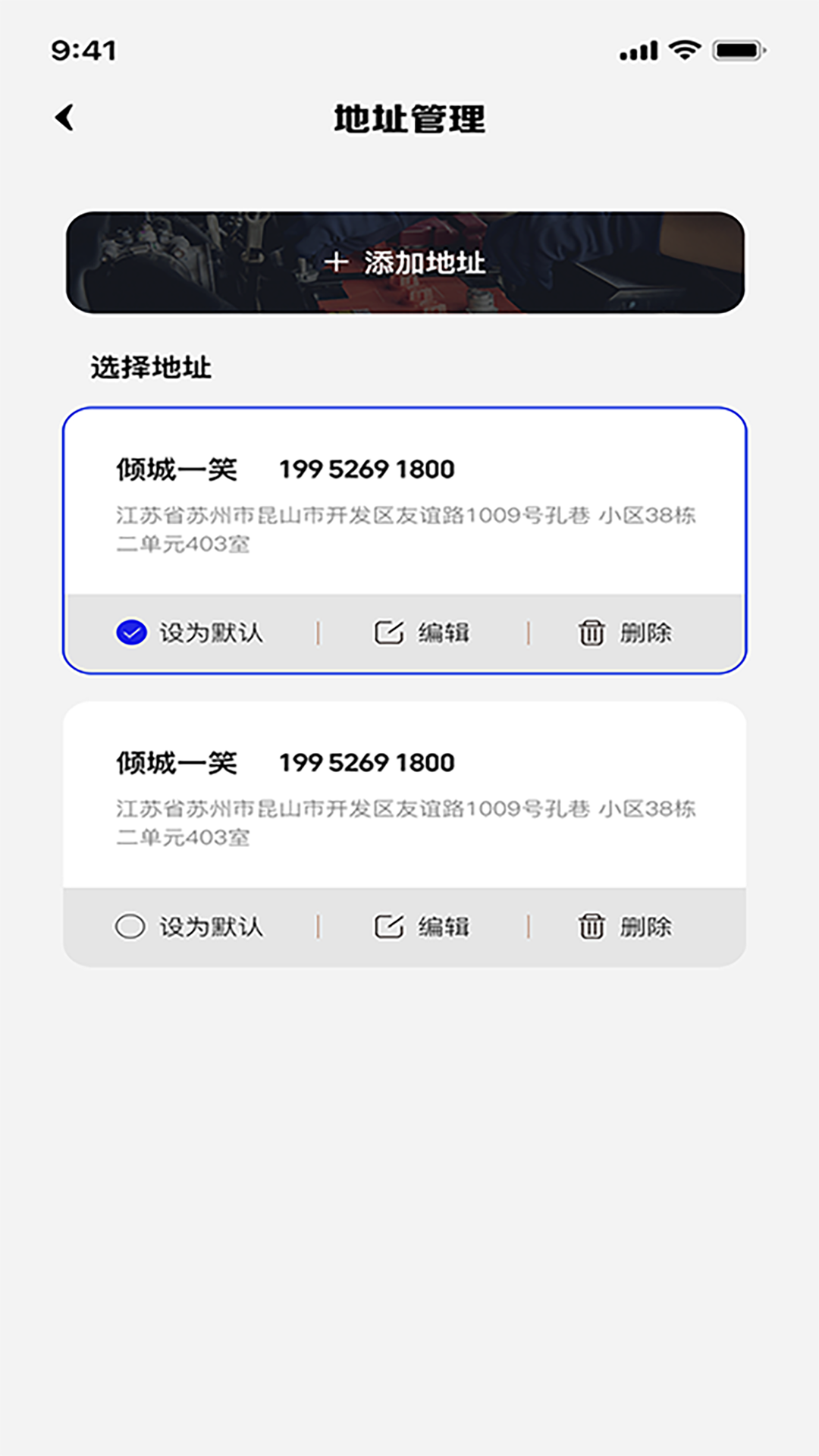Delete the address with unchecked 设为默认

tap(625, 926)
